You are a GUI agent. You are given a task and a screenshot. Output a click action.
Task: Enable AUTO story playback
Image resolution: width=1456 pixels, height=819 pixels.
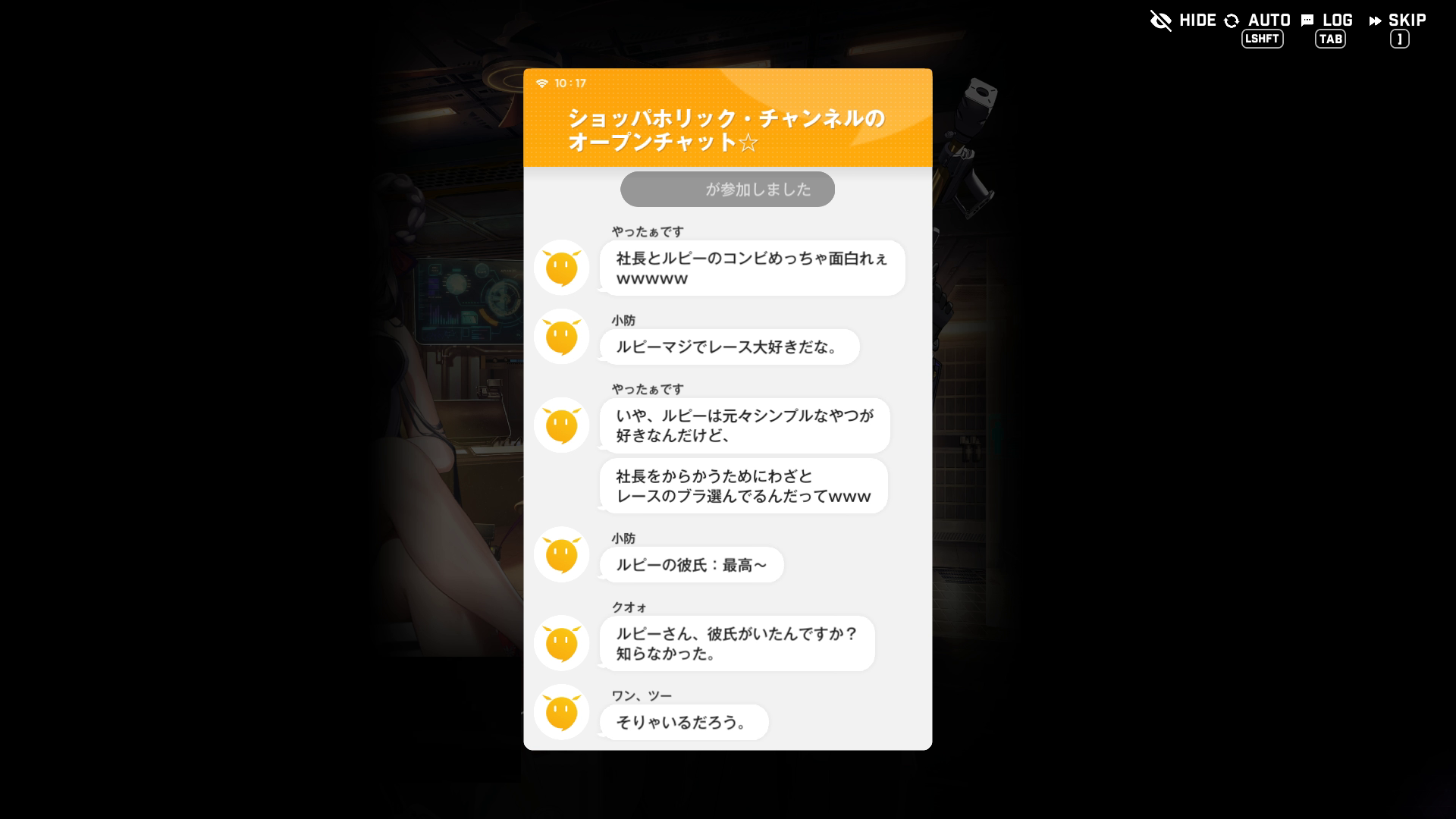[1258, 21]
